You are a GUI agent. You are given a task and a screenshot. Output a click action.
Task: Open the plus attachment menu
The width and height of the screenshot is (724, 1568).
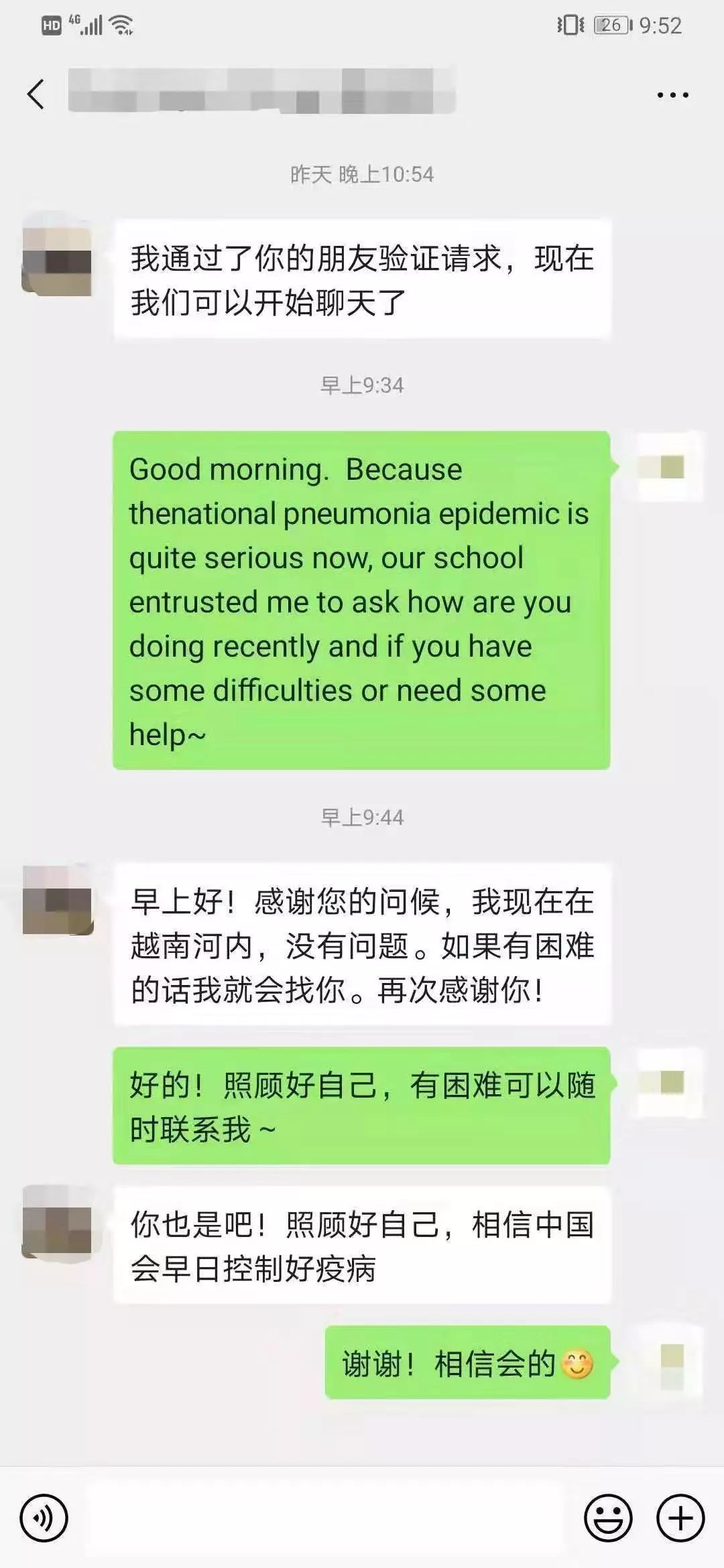click(680, 1518)
